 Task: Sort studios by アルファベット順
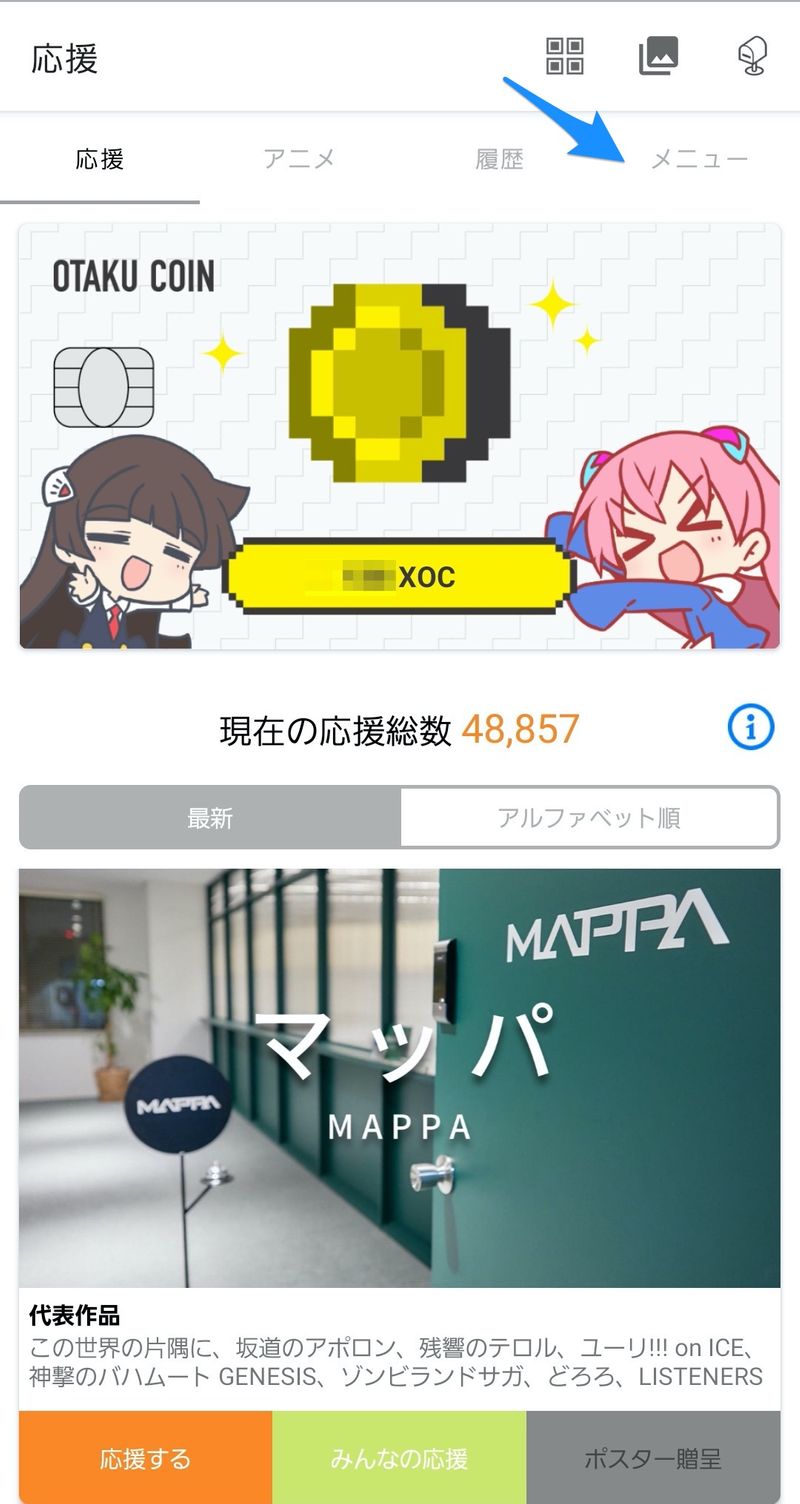(589, 818)
